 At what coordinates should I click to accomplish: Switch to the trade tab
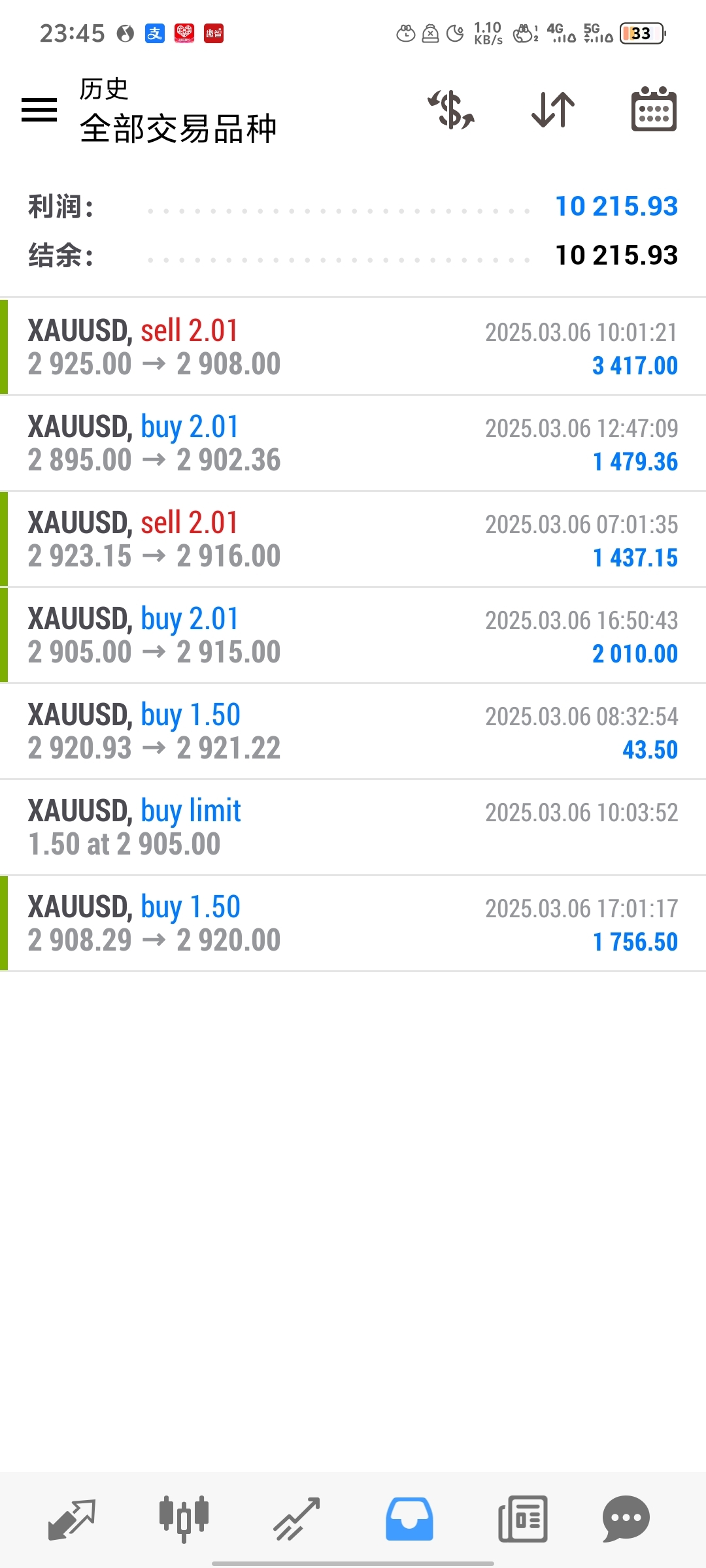[x=297, y=1519]
